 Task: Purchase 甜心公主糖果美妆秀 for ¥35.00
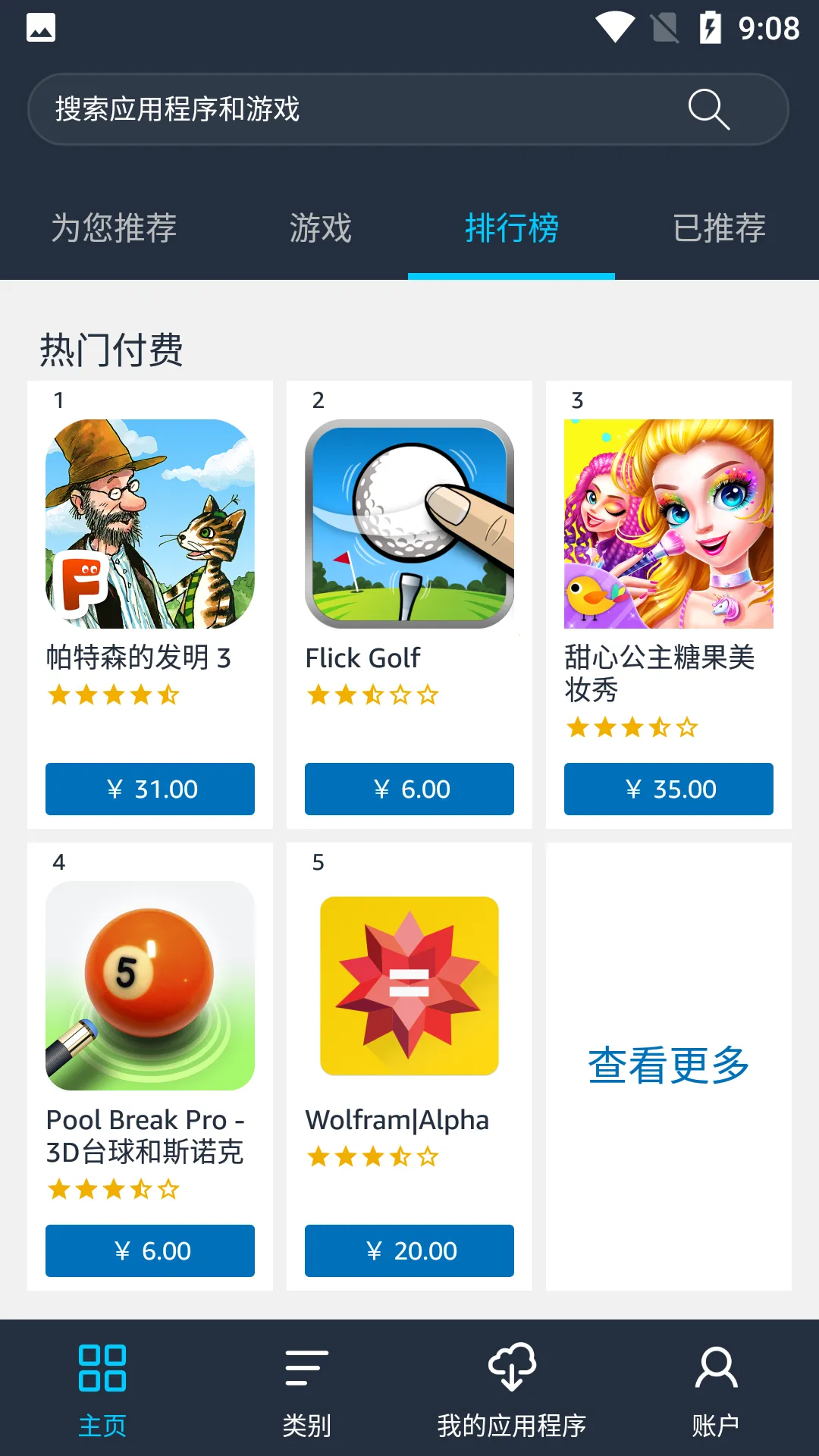pyautogui.click(x=669, y=789)
